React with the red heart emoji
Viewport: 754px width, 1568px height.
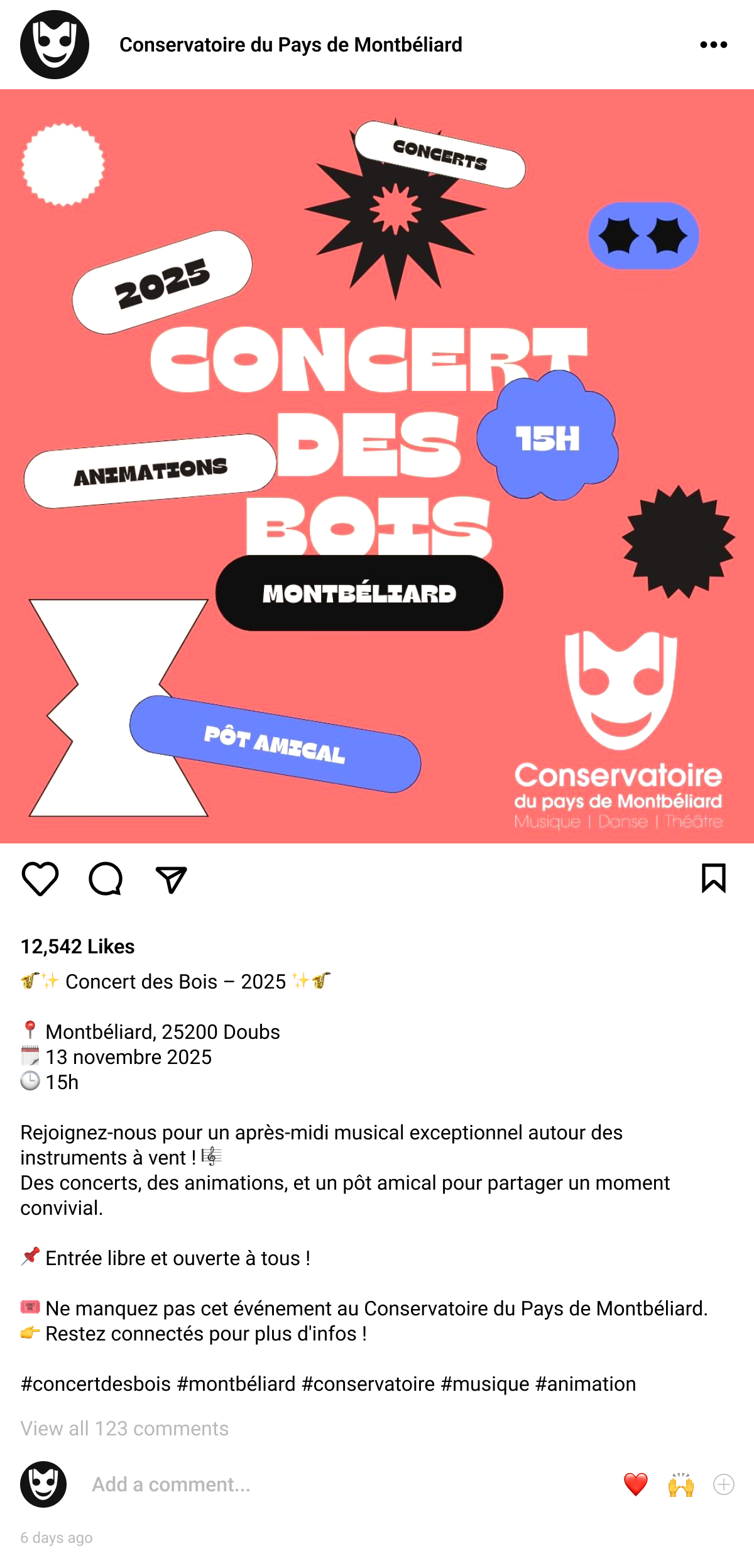636,1484
